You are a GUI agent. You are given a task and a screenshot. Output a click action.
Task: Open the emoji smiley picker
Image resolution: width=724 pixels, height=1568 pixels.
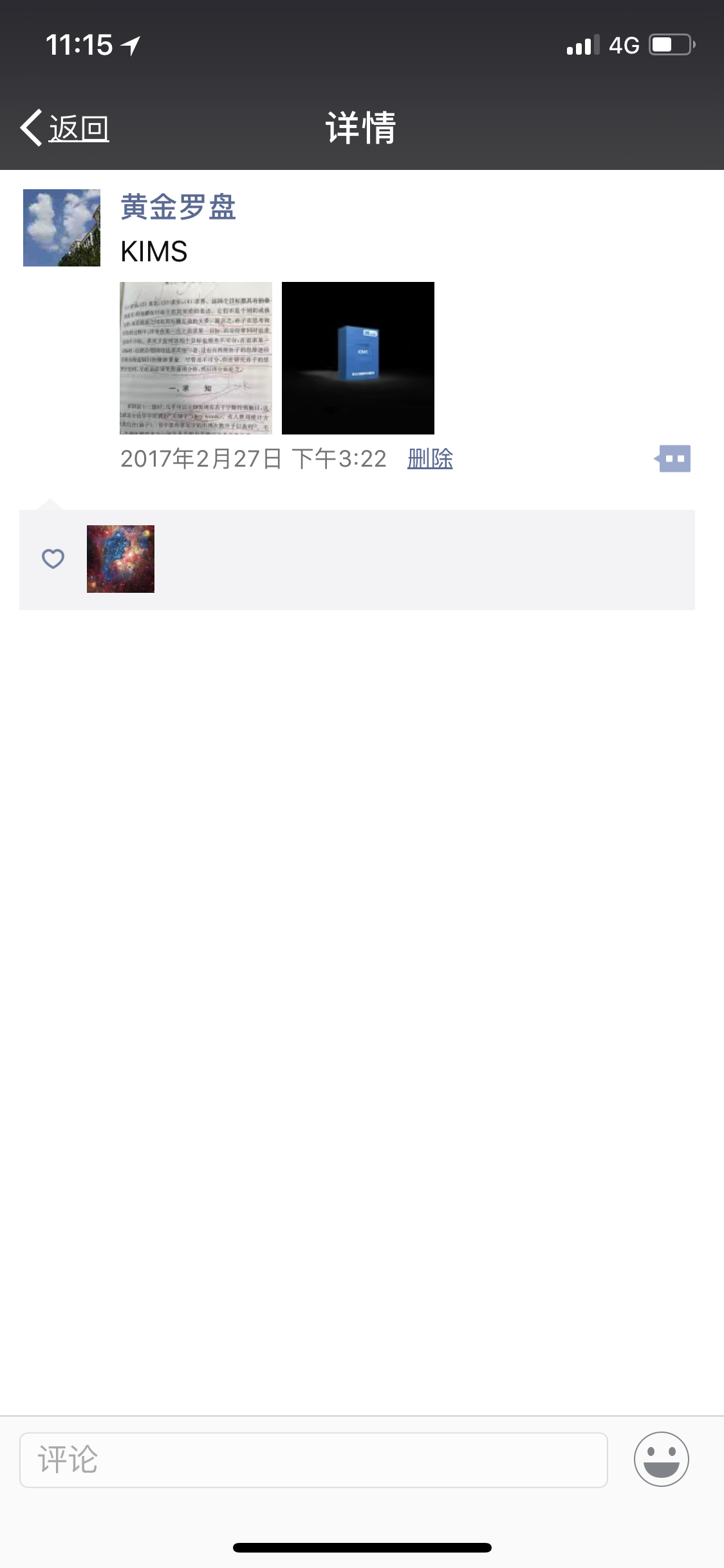point(661,1459)
